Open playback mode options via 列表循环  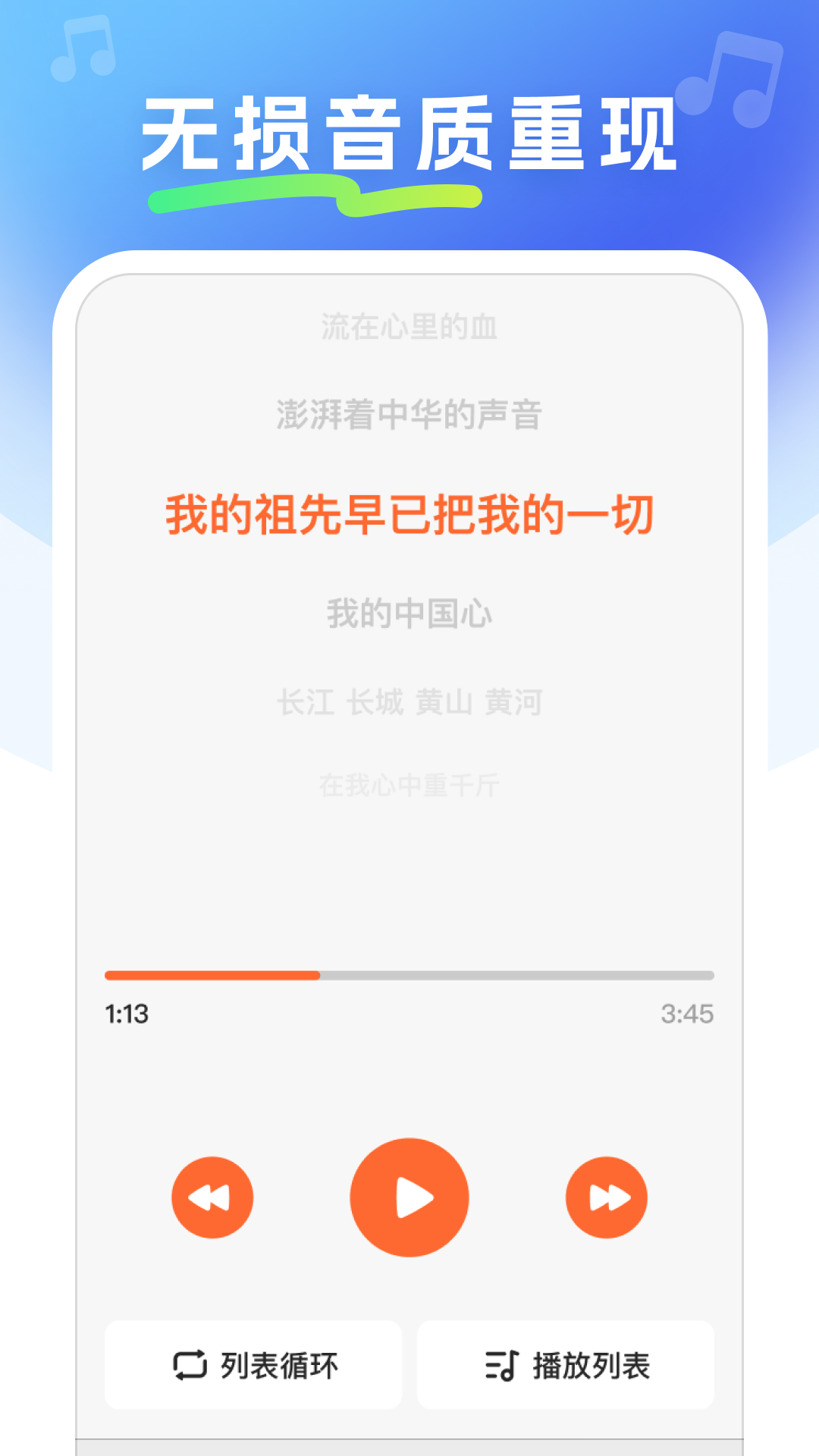tap(255, 1365)
